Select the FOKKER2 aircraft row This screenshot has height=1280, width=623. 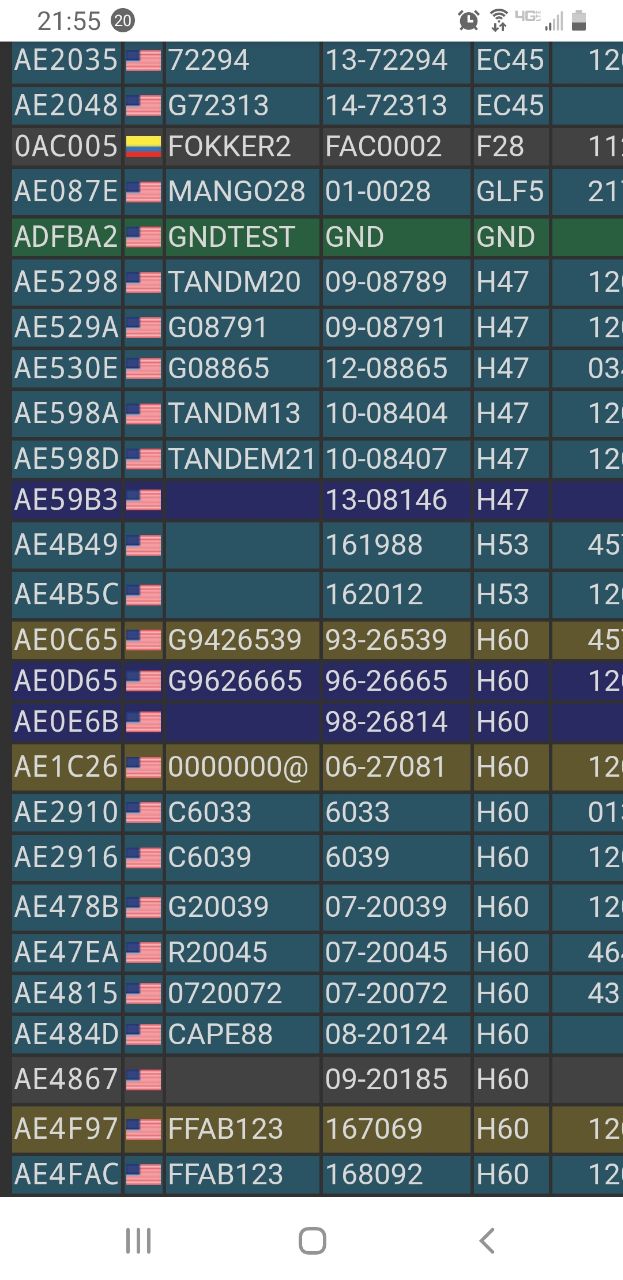pos(229,147)
